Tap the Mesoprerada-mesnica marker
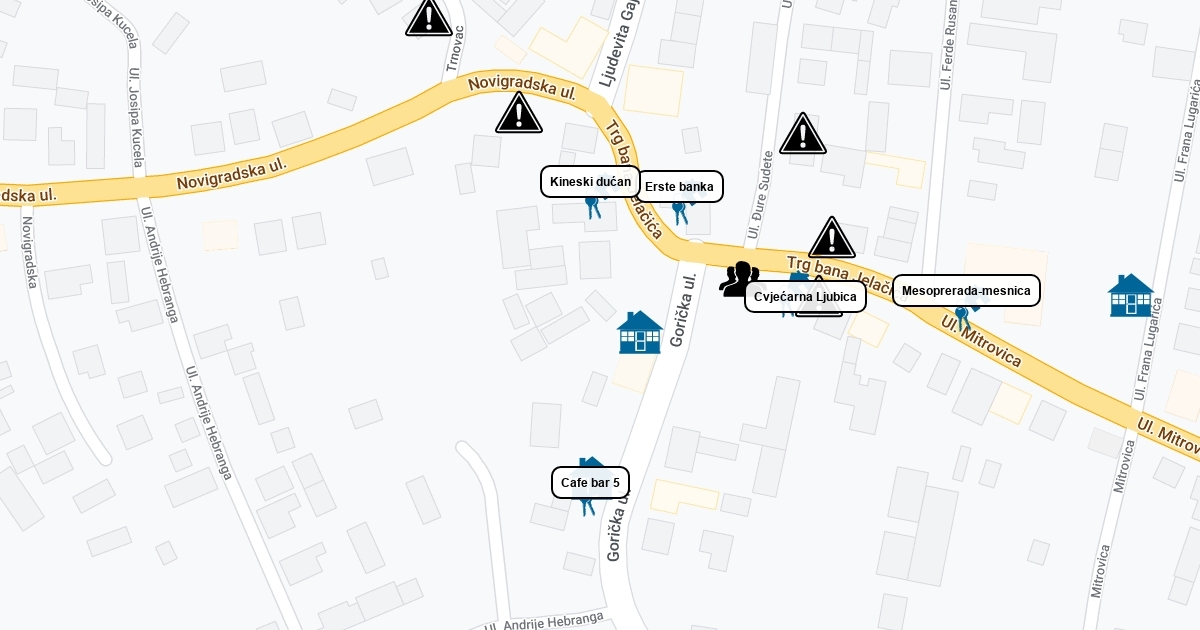Image resolution: width=1200 pixels, height=630 pixels. [966, 291]
